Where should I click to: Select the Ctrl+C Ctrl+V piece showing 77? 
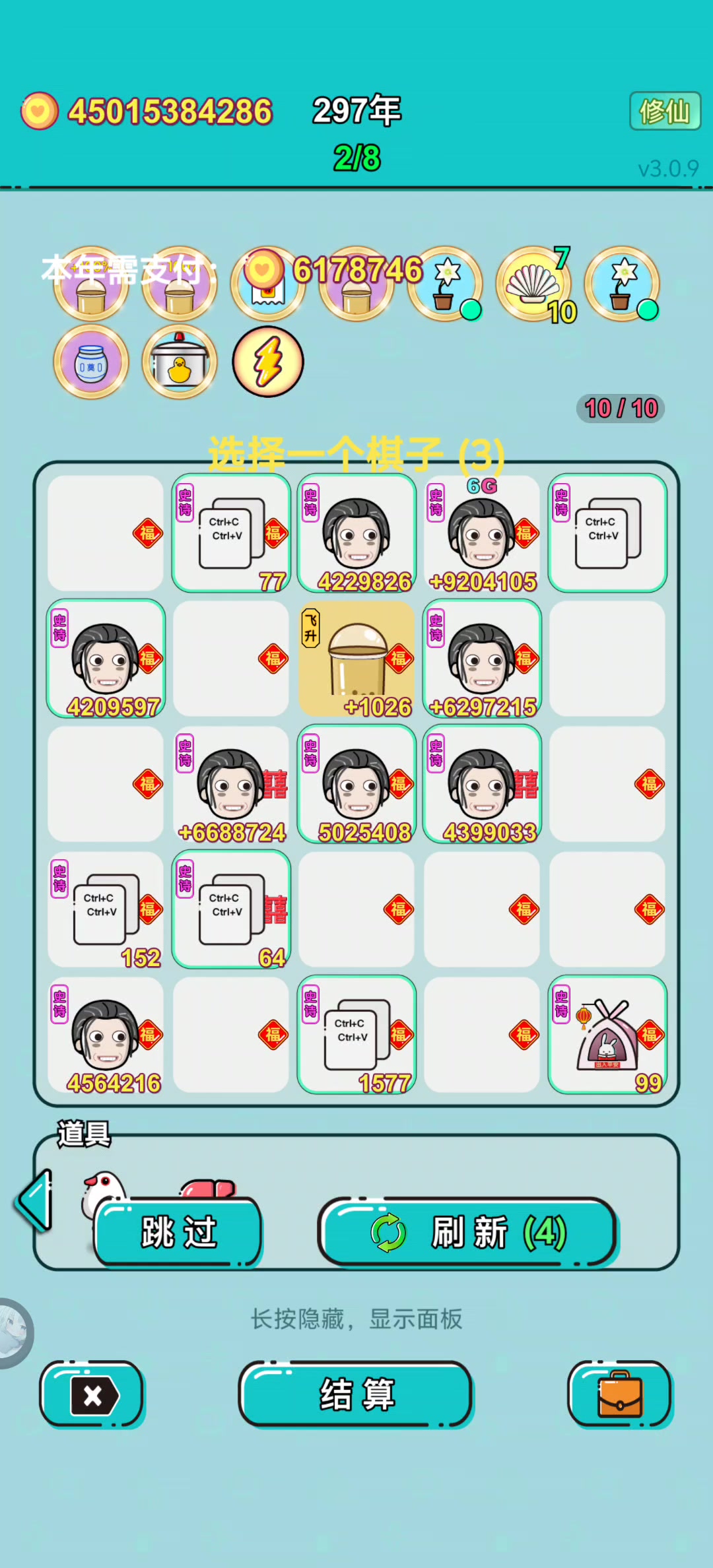pos(231,533)
